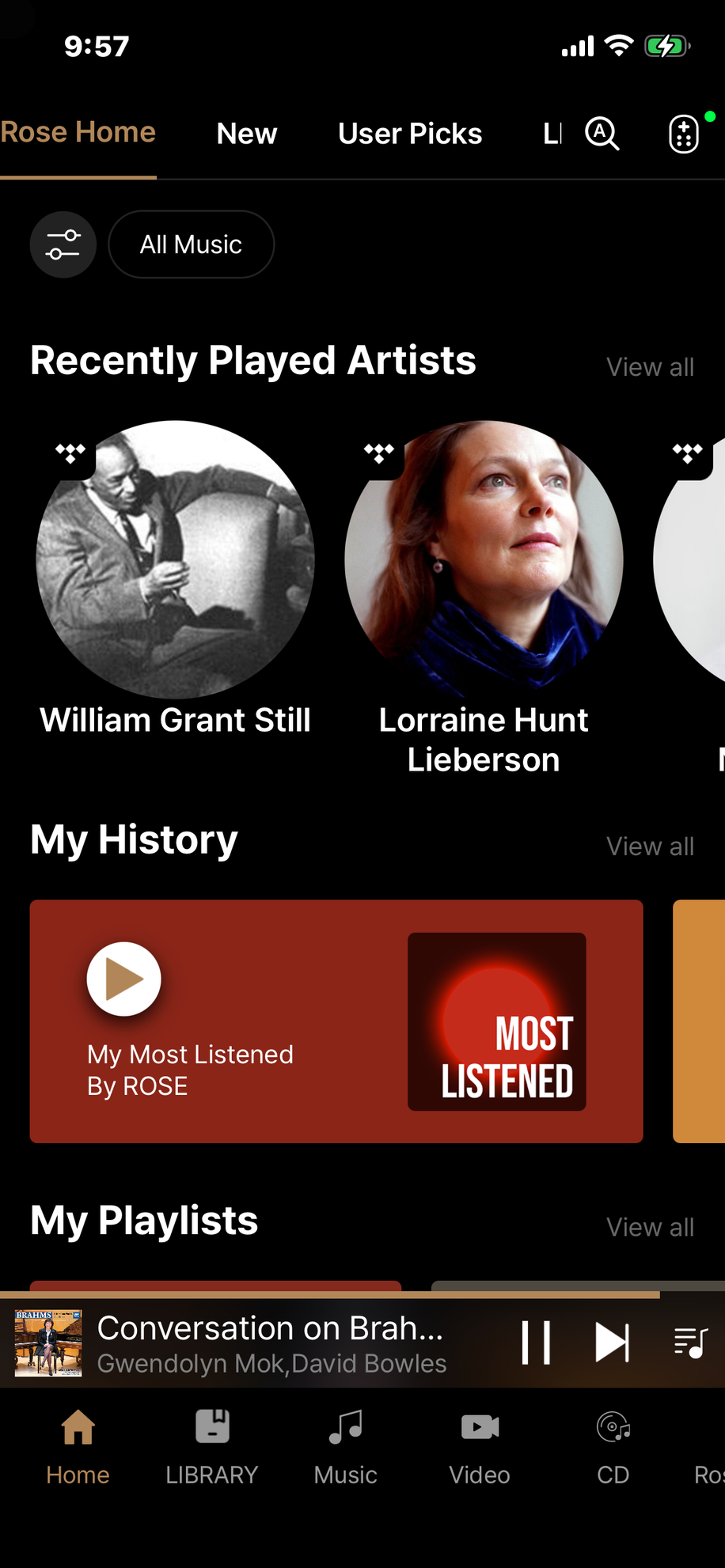Image resolution: width=725 pixels, height=1568 pixels.
Task: View all My History
Action: tap(650, 846)
